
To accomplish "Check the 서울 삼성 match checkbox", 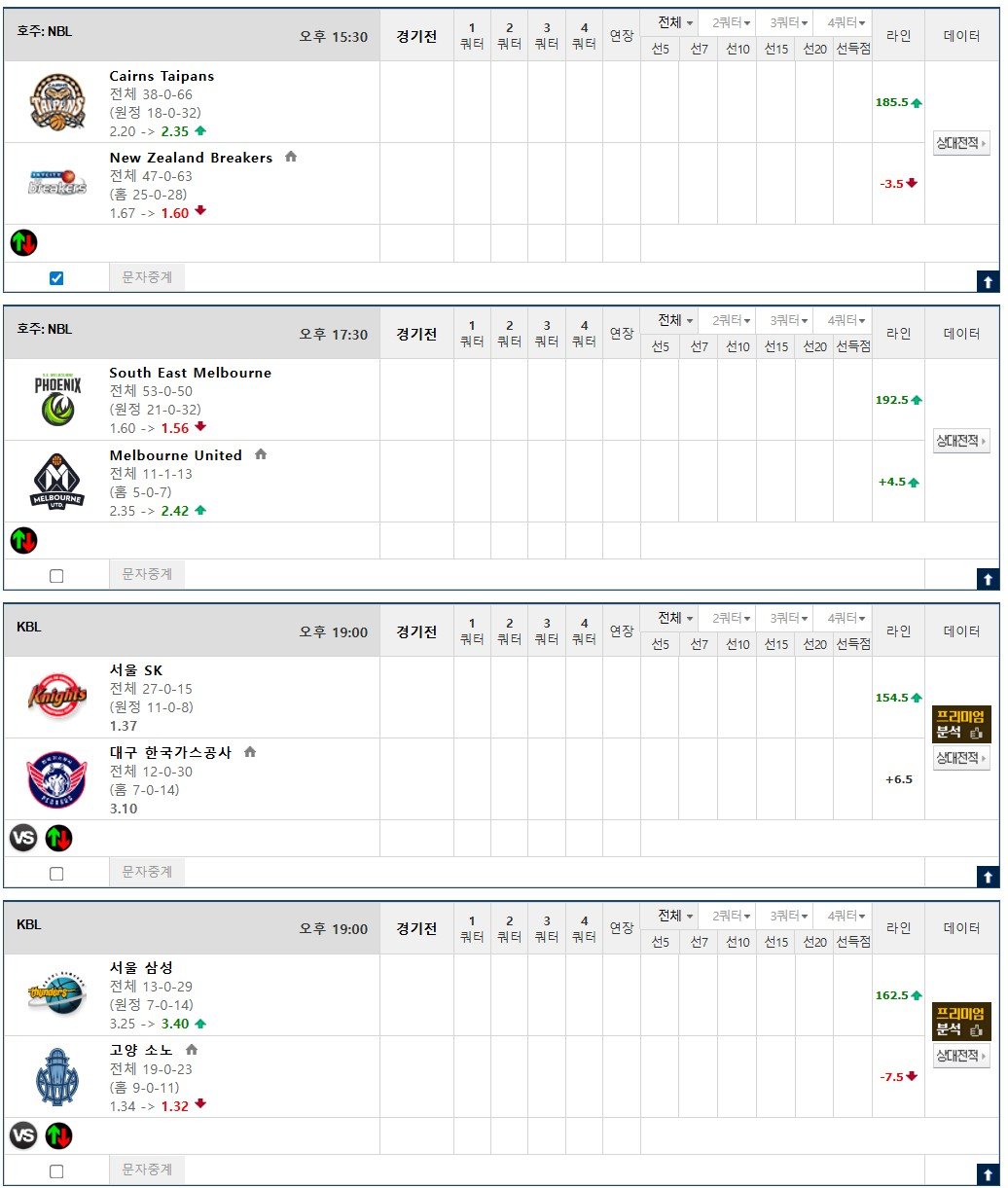I will [x=56, y=1171].
